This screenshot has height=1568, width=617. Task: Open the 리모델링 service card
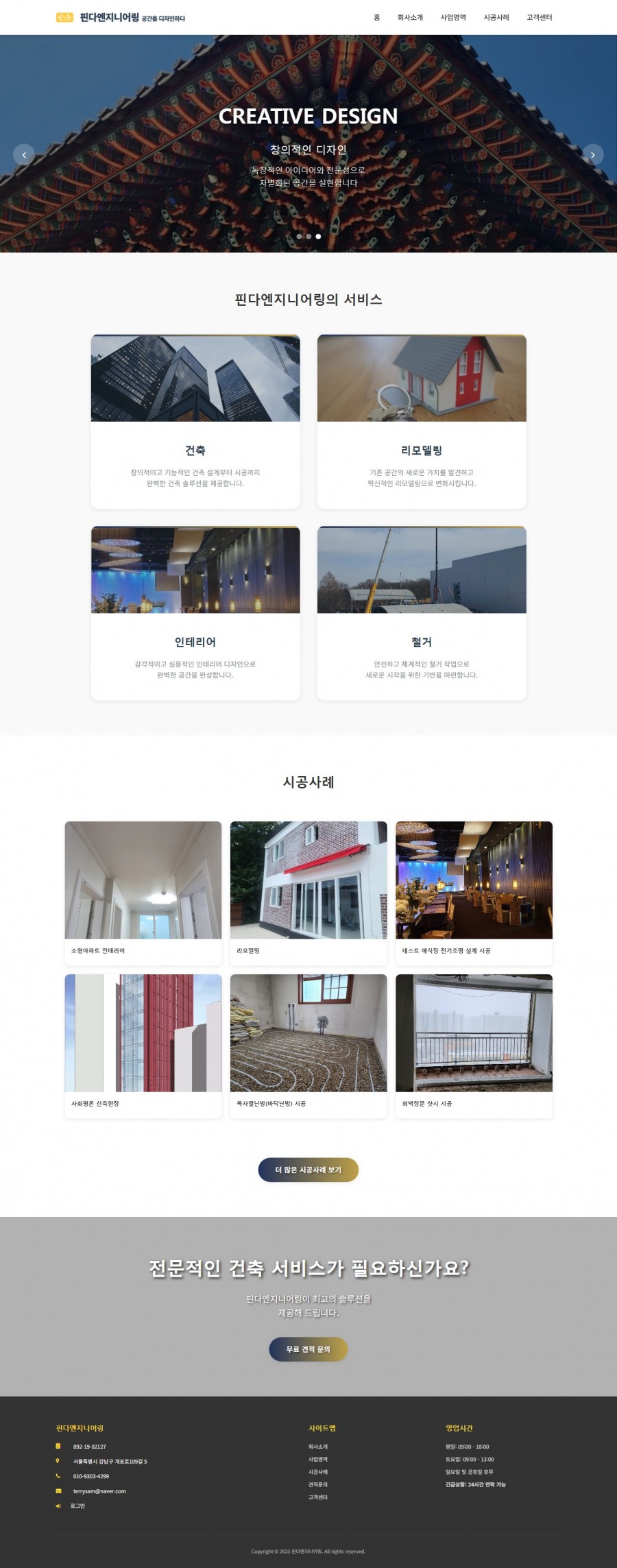[422, 422]
